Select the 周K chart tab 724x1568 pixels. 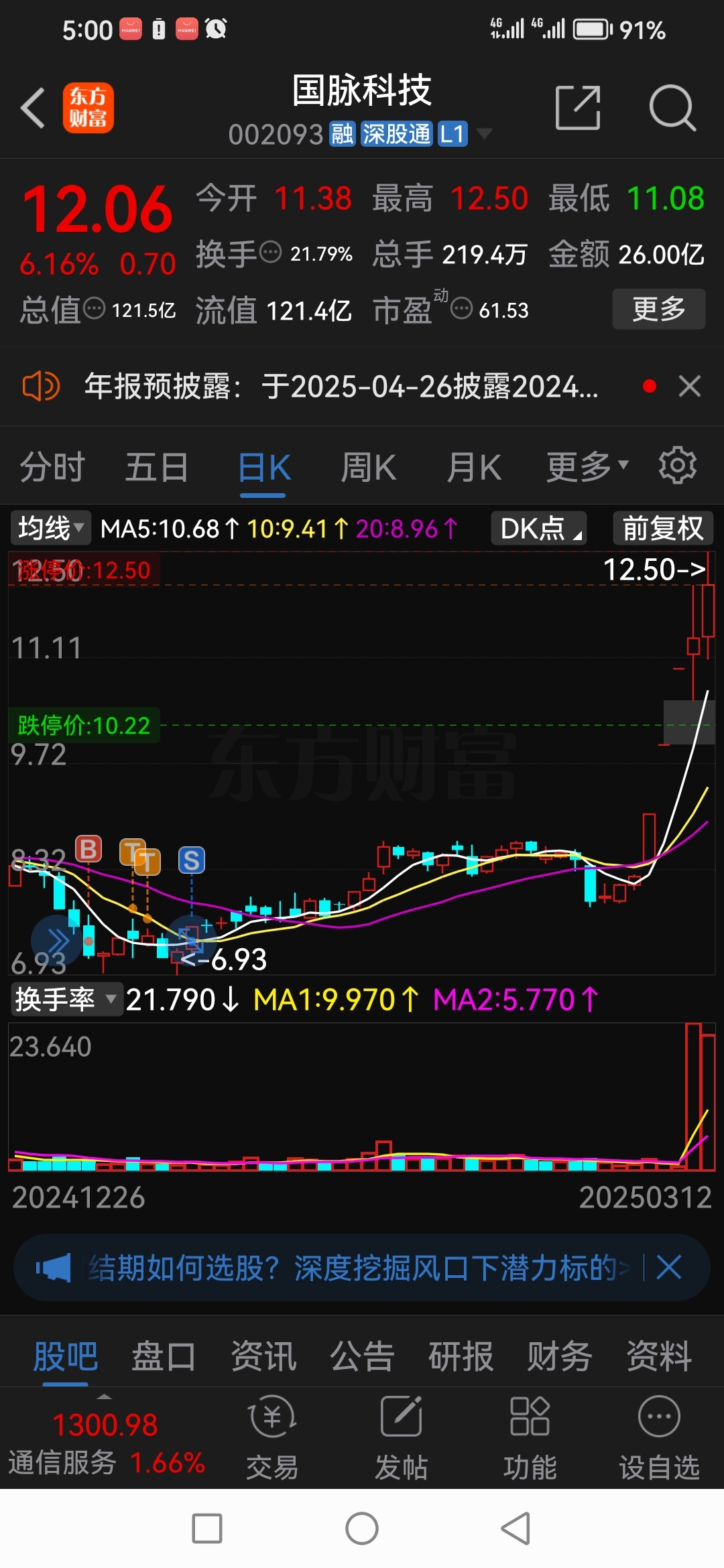369,467
